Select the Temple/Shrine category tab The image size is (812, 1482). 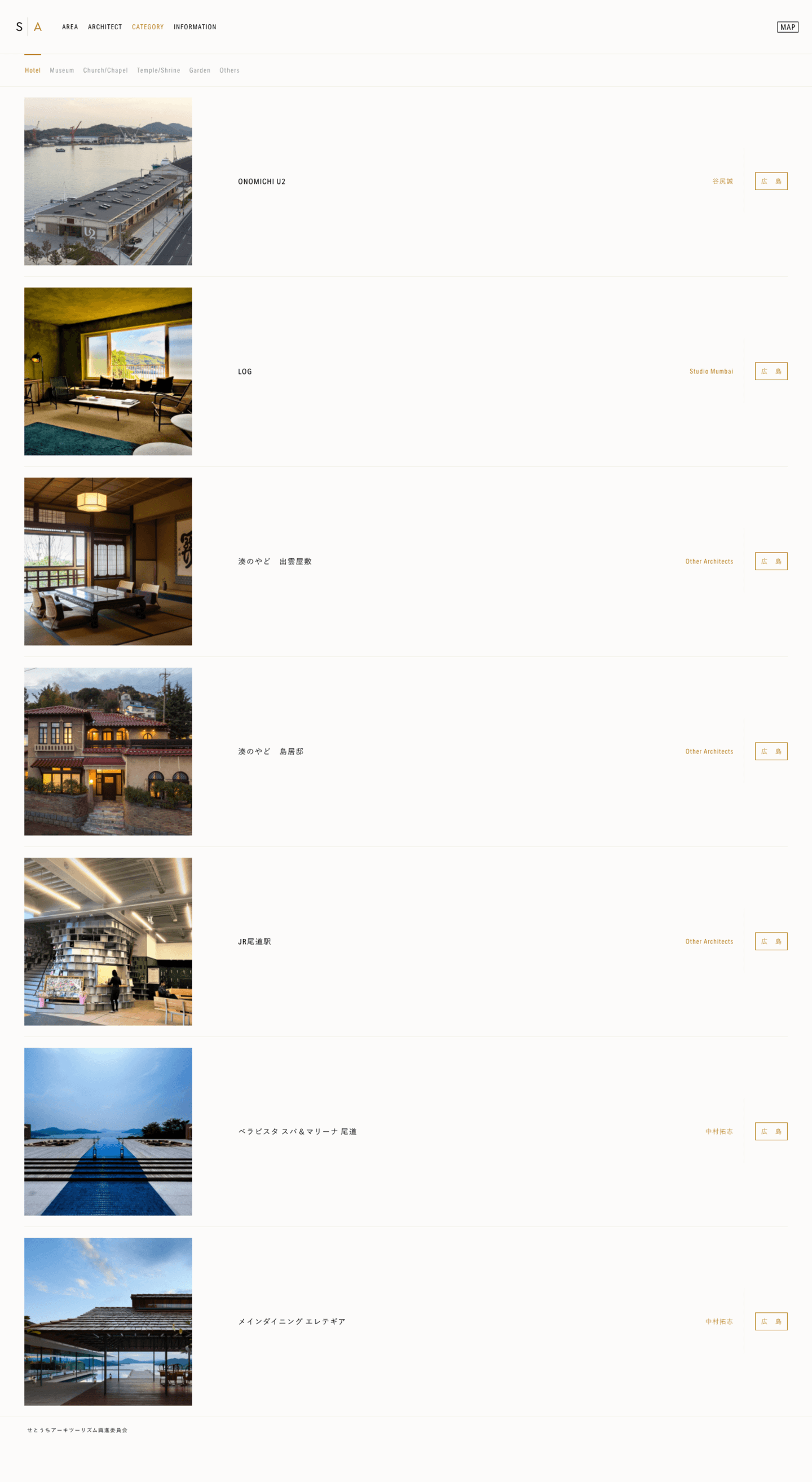[158, 70]
